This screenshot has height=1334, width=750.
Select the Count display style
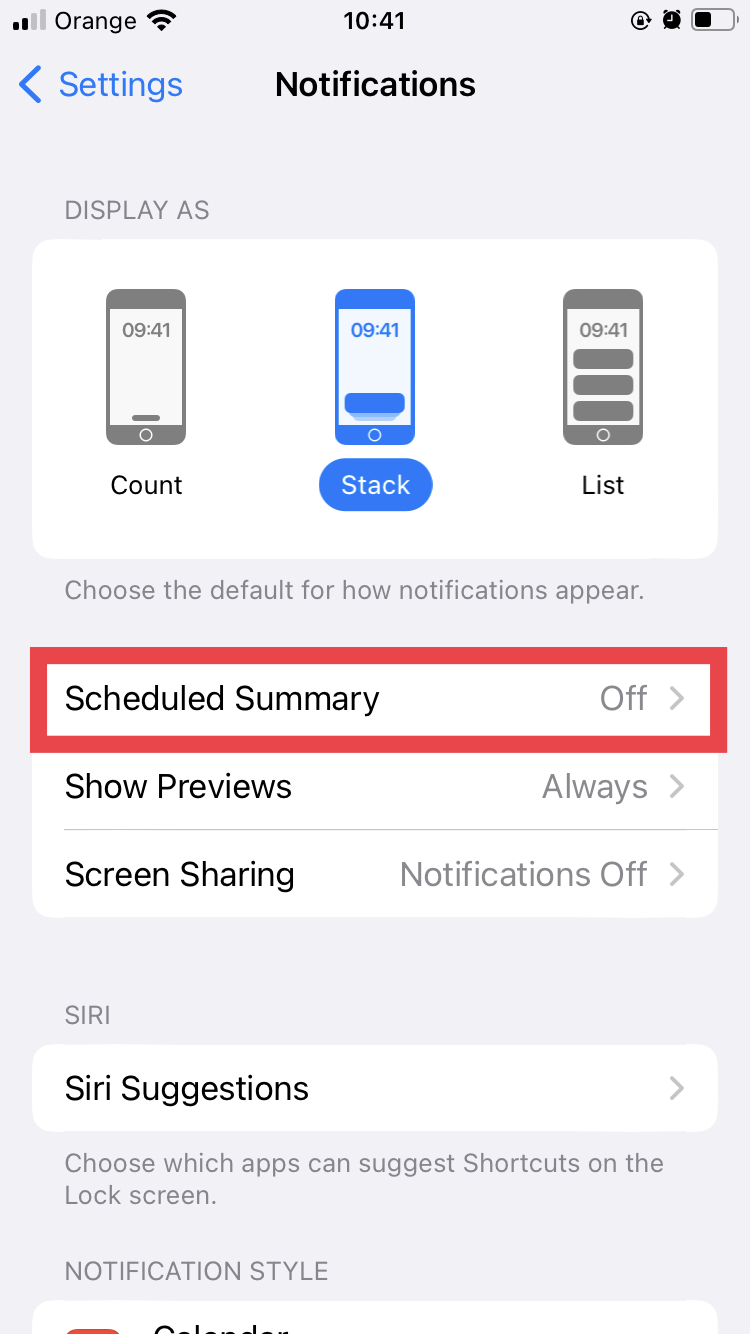[x=146, y=395]
